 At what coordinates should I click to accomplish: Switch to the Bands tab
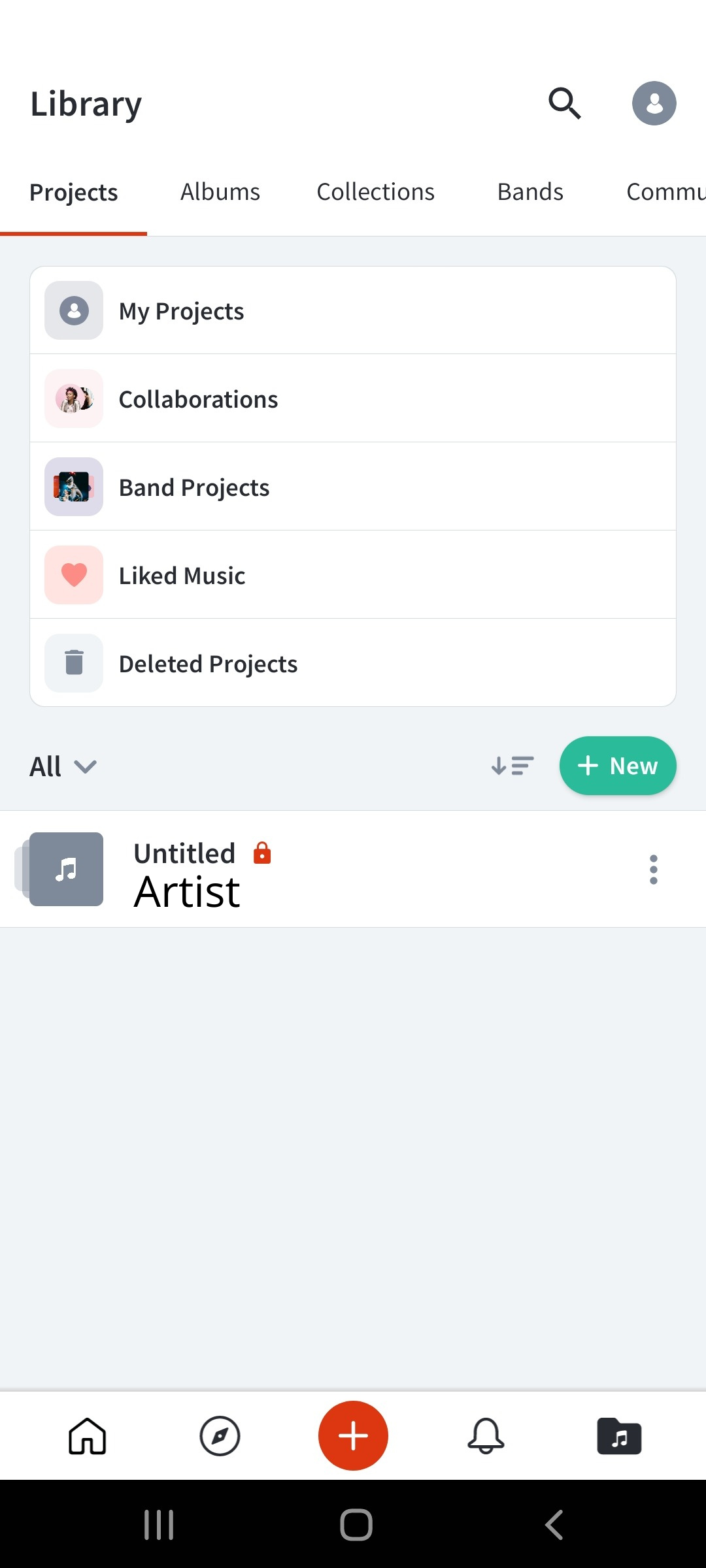(530, 192)
